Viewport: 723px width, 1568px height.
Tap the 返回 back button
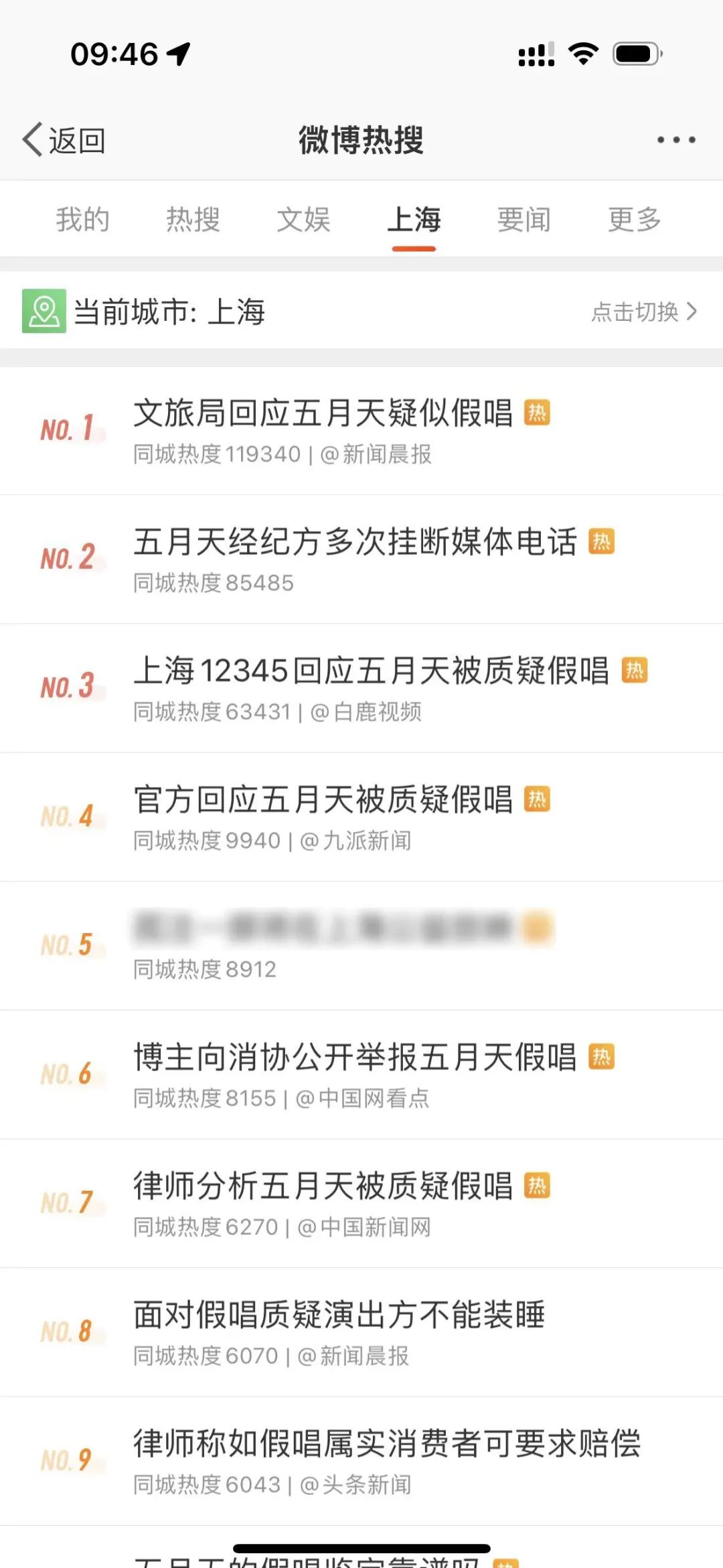[x=64, y=140]
